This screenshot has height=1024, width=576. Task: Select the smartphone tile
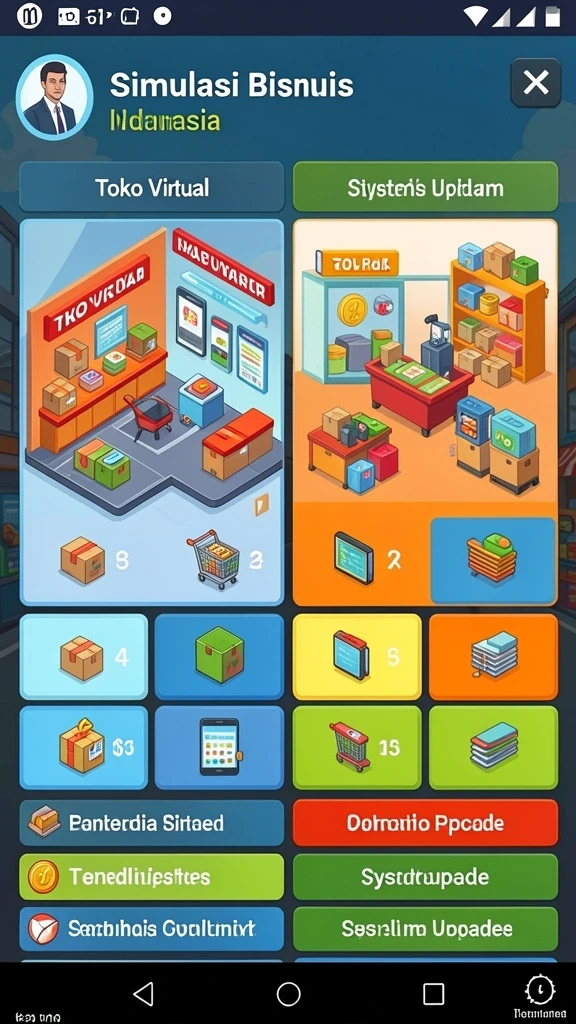point(219,747)
